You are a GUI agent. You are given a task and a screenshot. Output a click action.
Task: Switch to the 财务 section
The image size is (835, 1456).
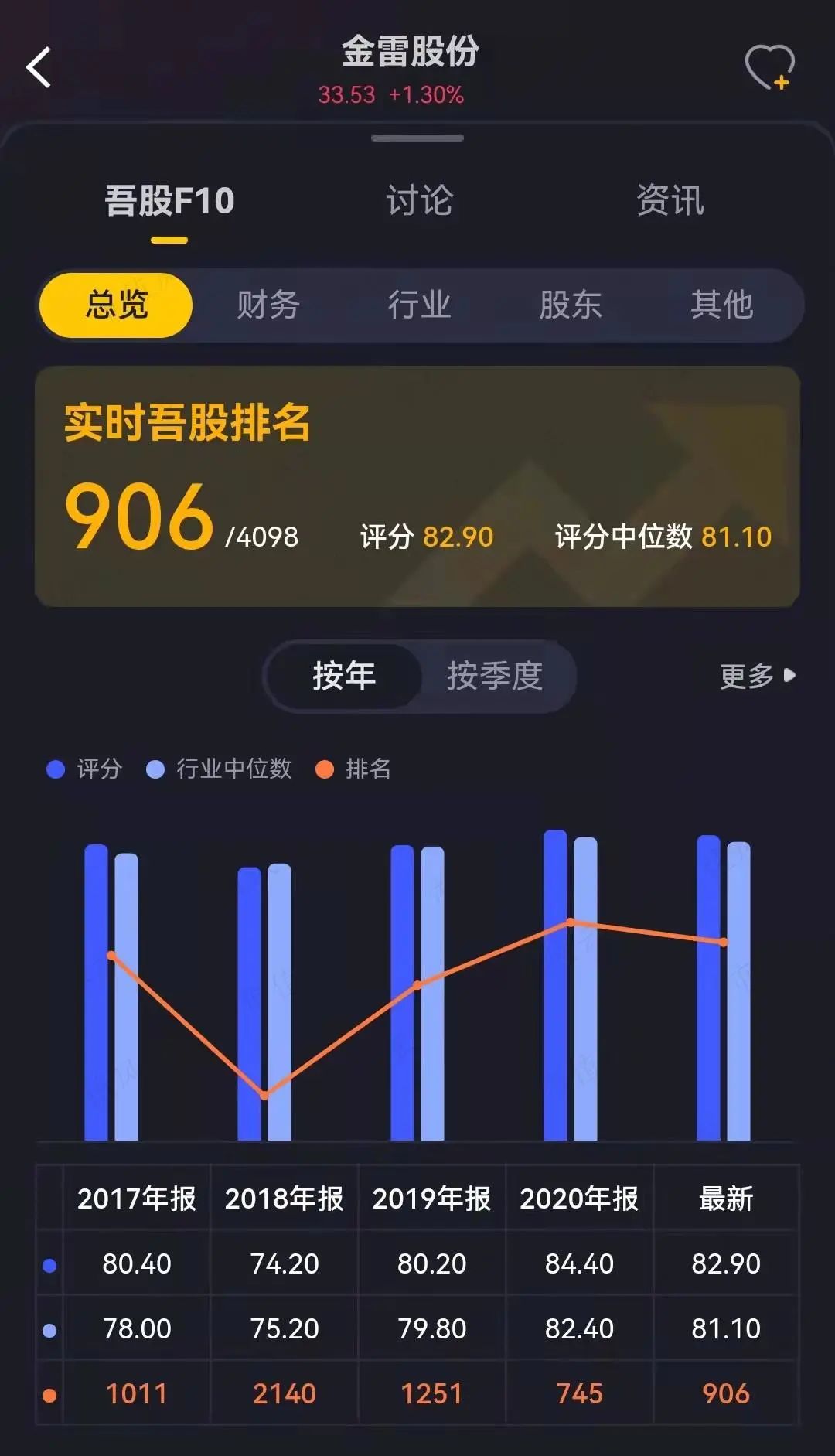pyautogui.click(x=268, y=305)
